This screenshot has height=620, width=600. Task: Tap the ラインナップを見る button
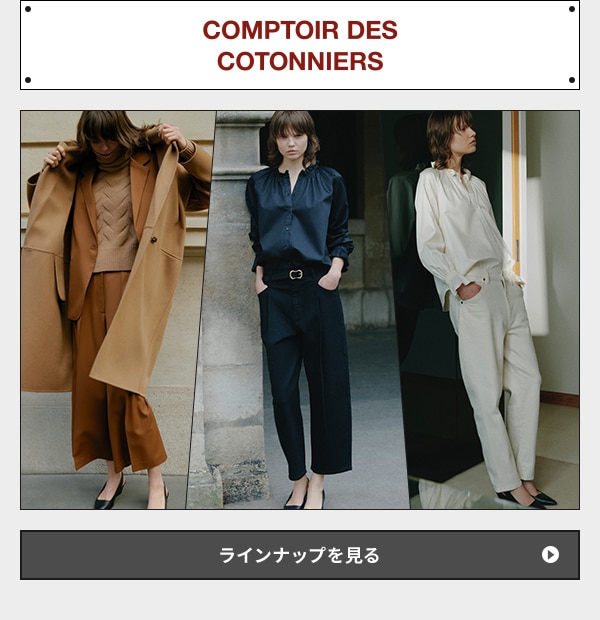click(x=300, y=555)
